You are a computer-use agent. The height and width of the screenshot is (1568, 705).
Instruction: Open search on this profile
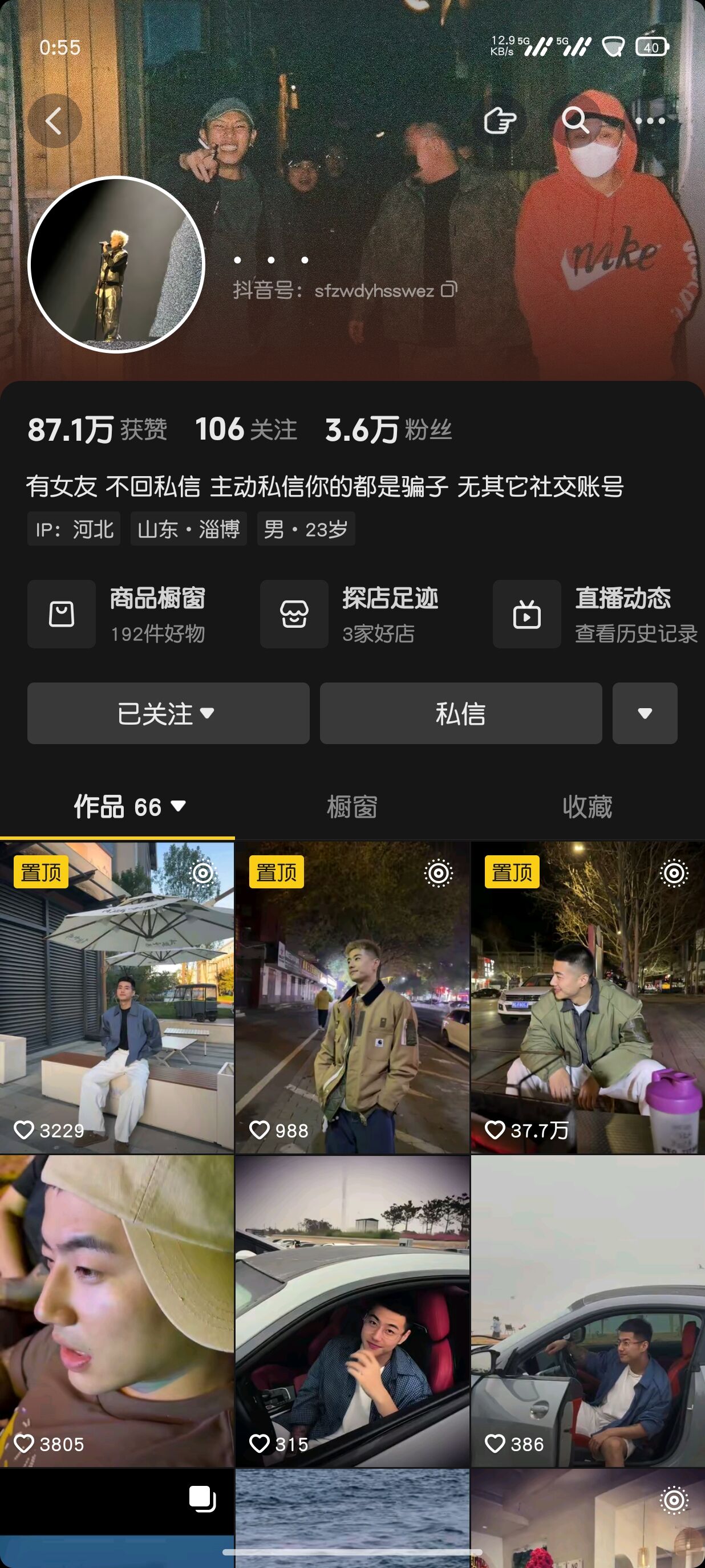tap(576, 120)
